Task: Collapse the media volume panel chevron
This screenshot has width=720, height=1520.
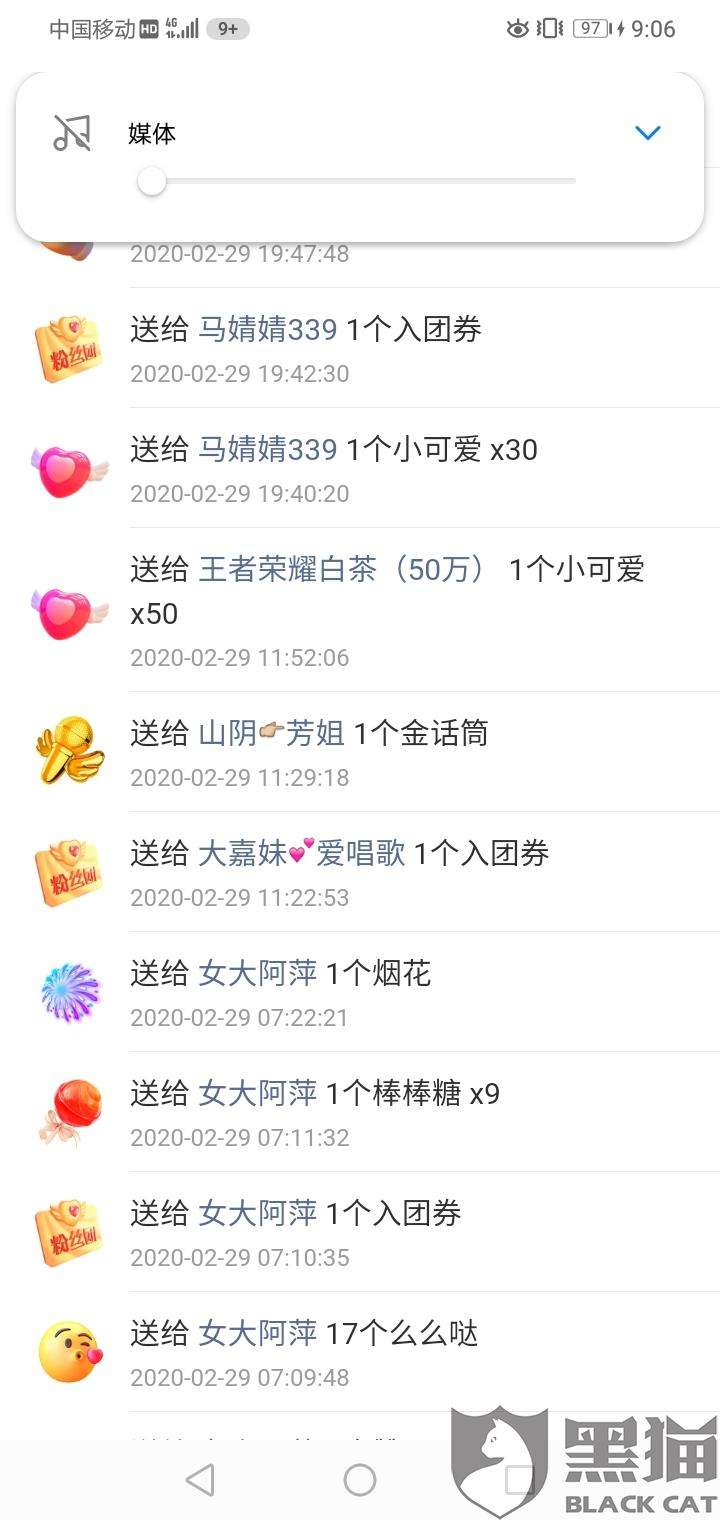Action: click(x=648, y=132)
